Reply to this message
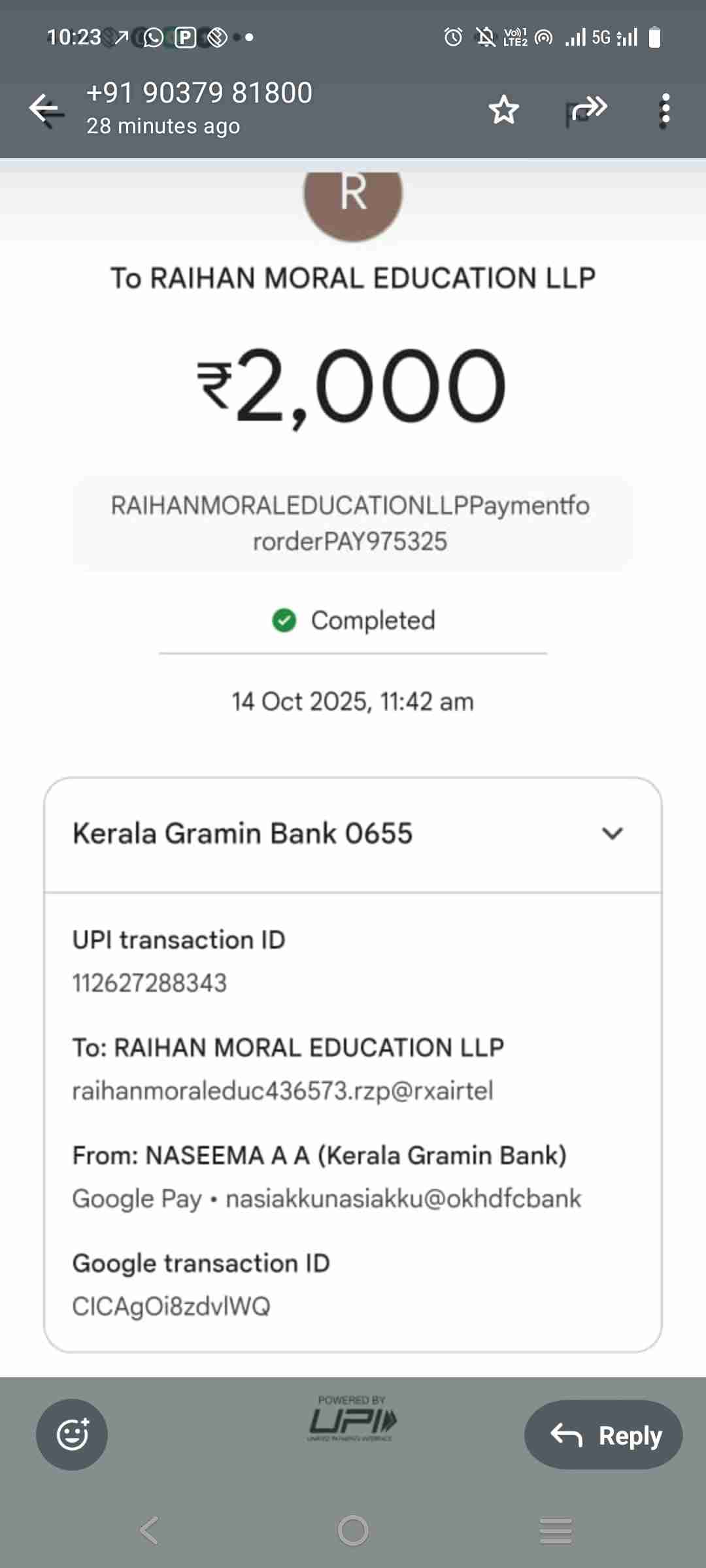Viewport: 706px width, 1568px height. 603,1435
